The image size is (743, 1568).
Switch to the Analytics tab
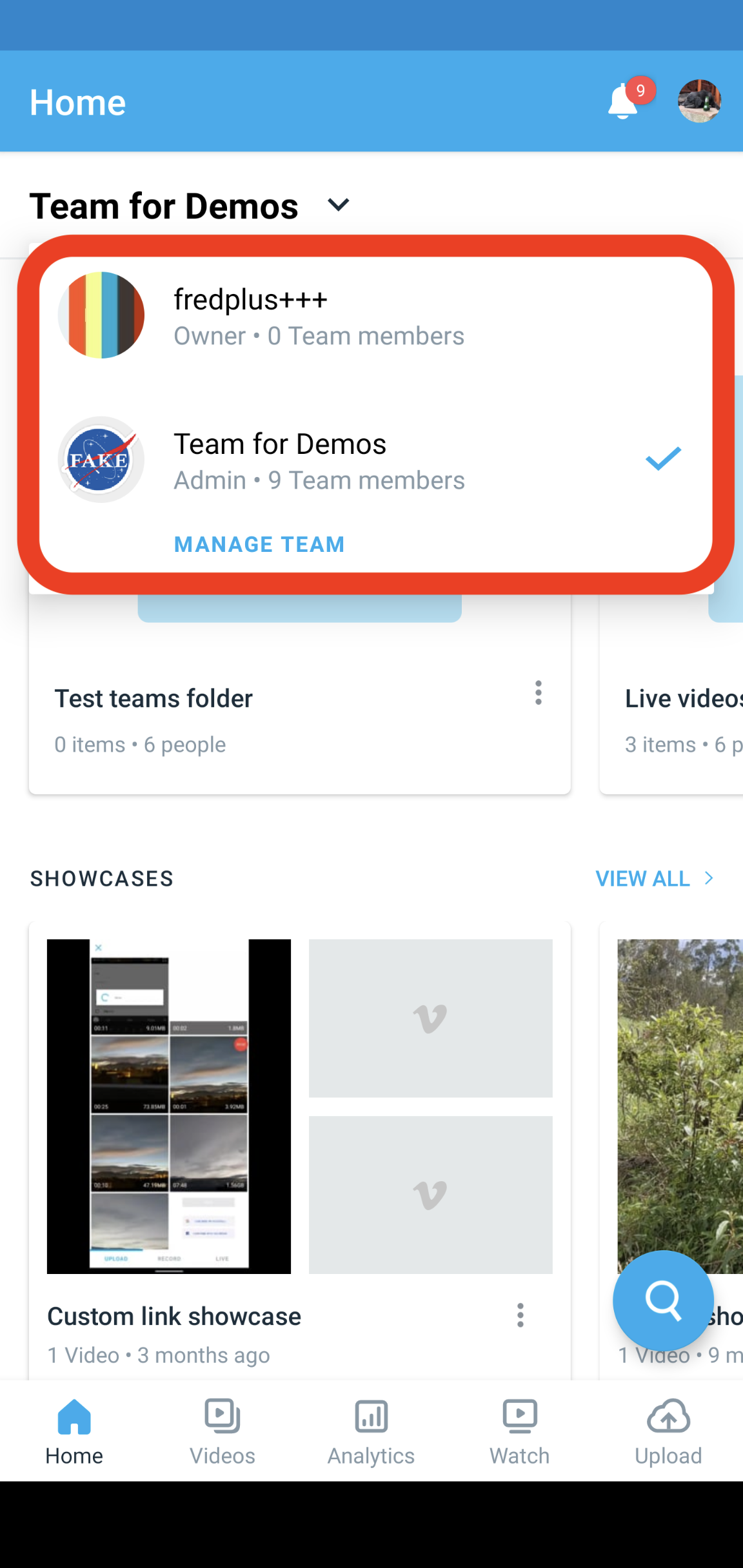coord(371,1431)
